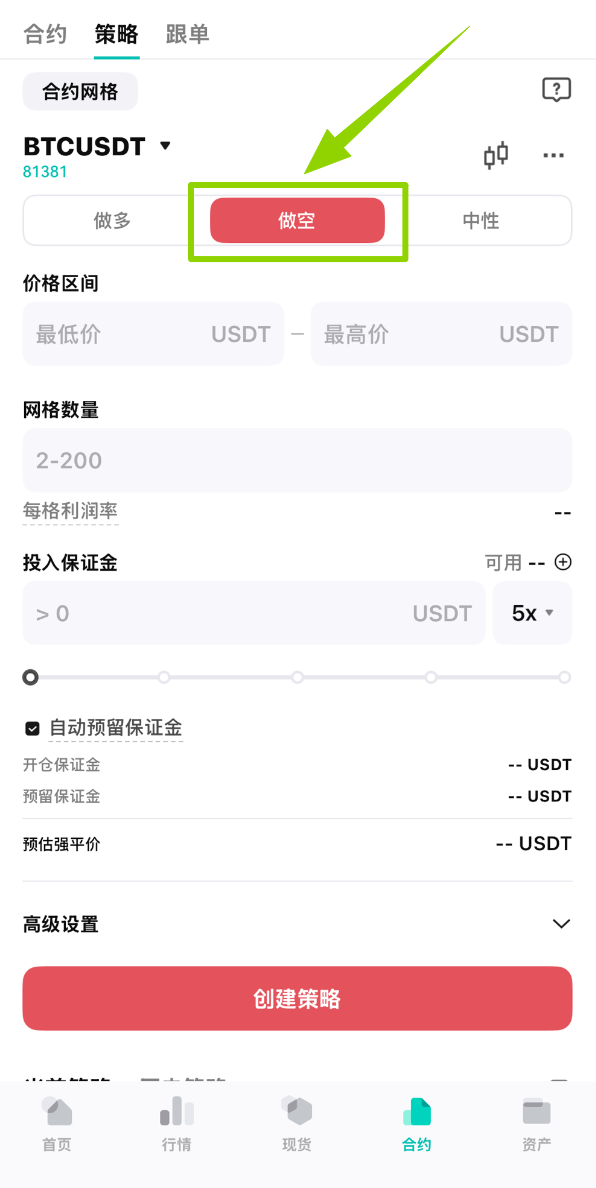596x1188 pixels.
Task: Focus the 最低价 price field
Action: 153,334
